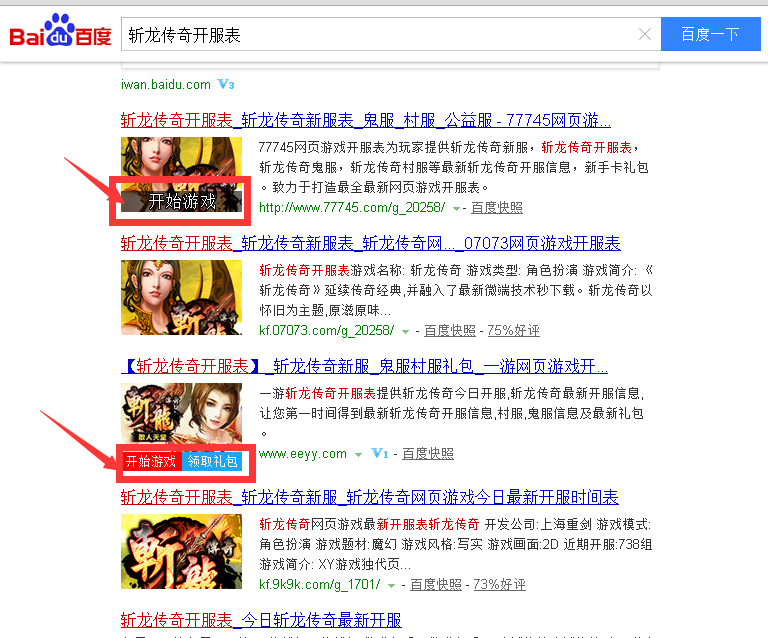Image resolution: width=768 pixels, height=638 pixels.
Task: Expand the dropdown arrow beside www.eeyy.com
Action: [358, 454]
